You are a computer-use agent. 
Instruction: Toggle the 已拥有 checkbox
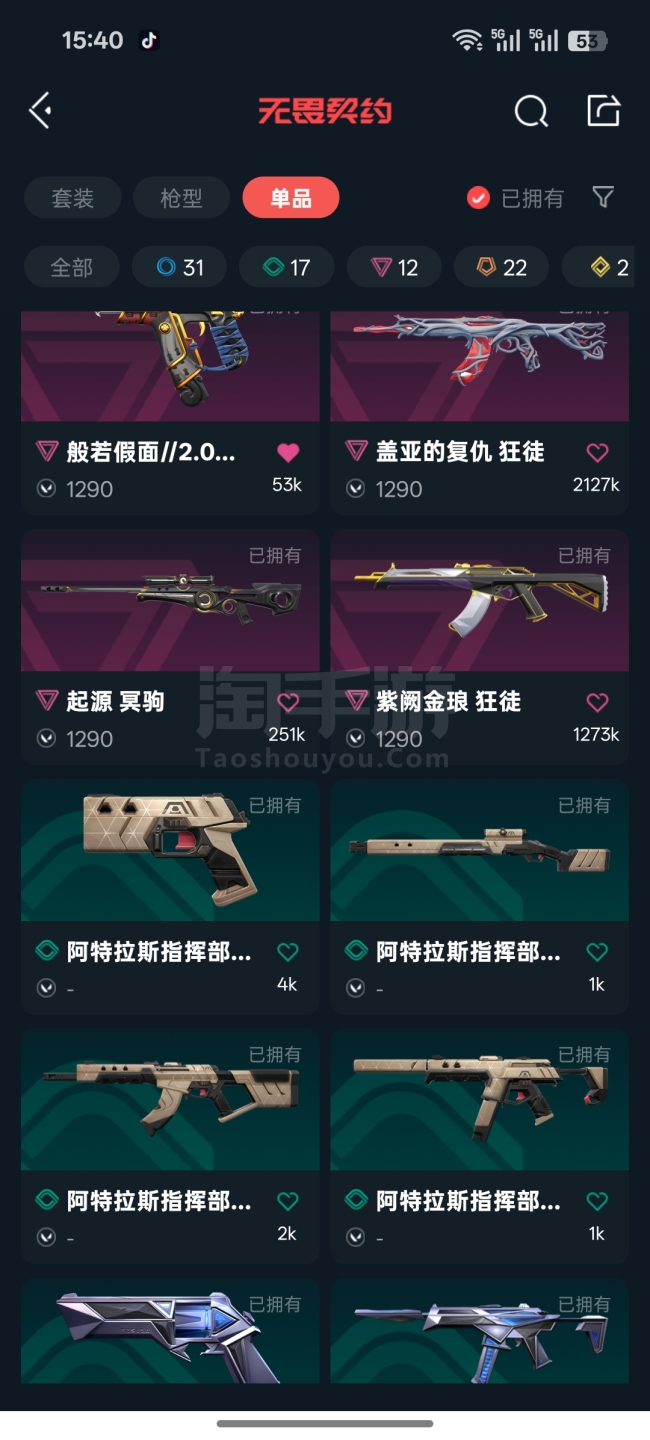pos(478,198)
